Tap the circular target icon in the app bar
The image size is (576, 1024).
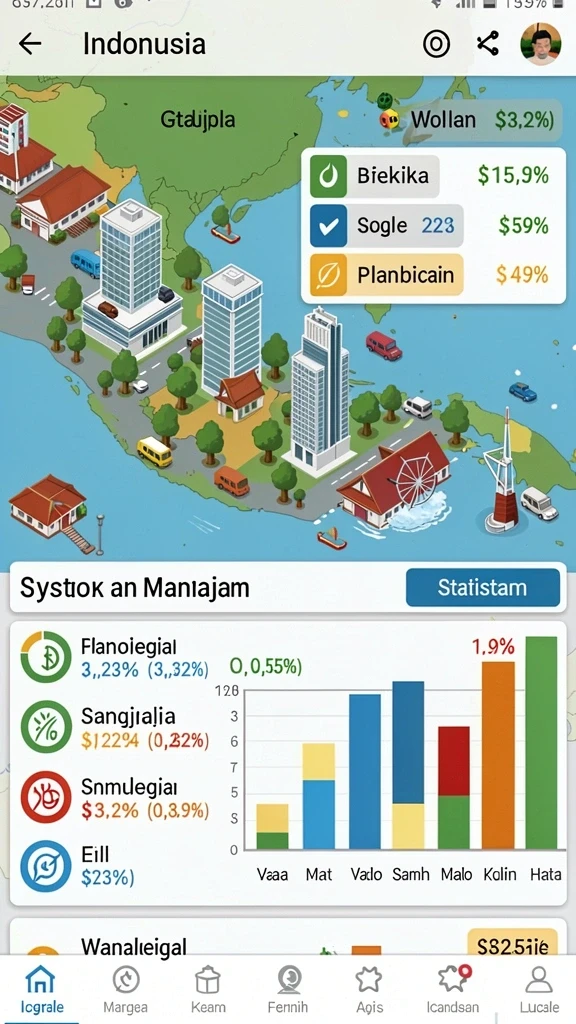(x=436, y=44)
